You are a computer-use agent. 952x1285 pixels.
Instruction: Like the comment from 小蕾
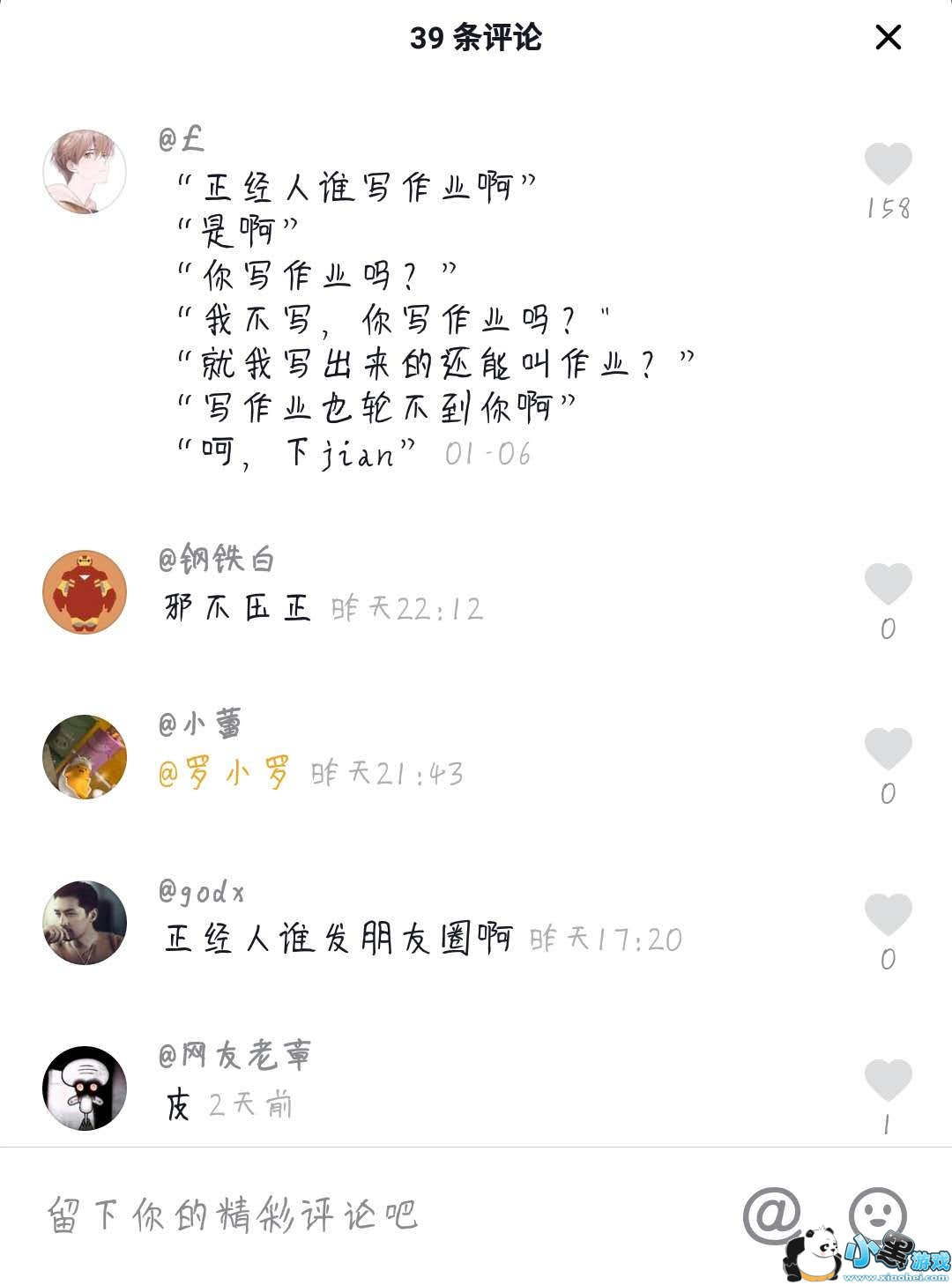[887, 749]
